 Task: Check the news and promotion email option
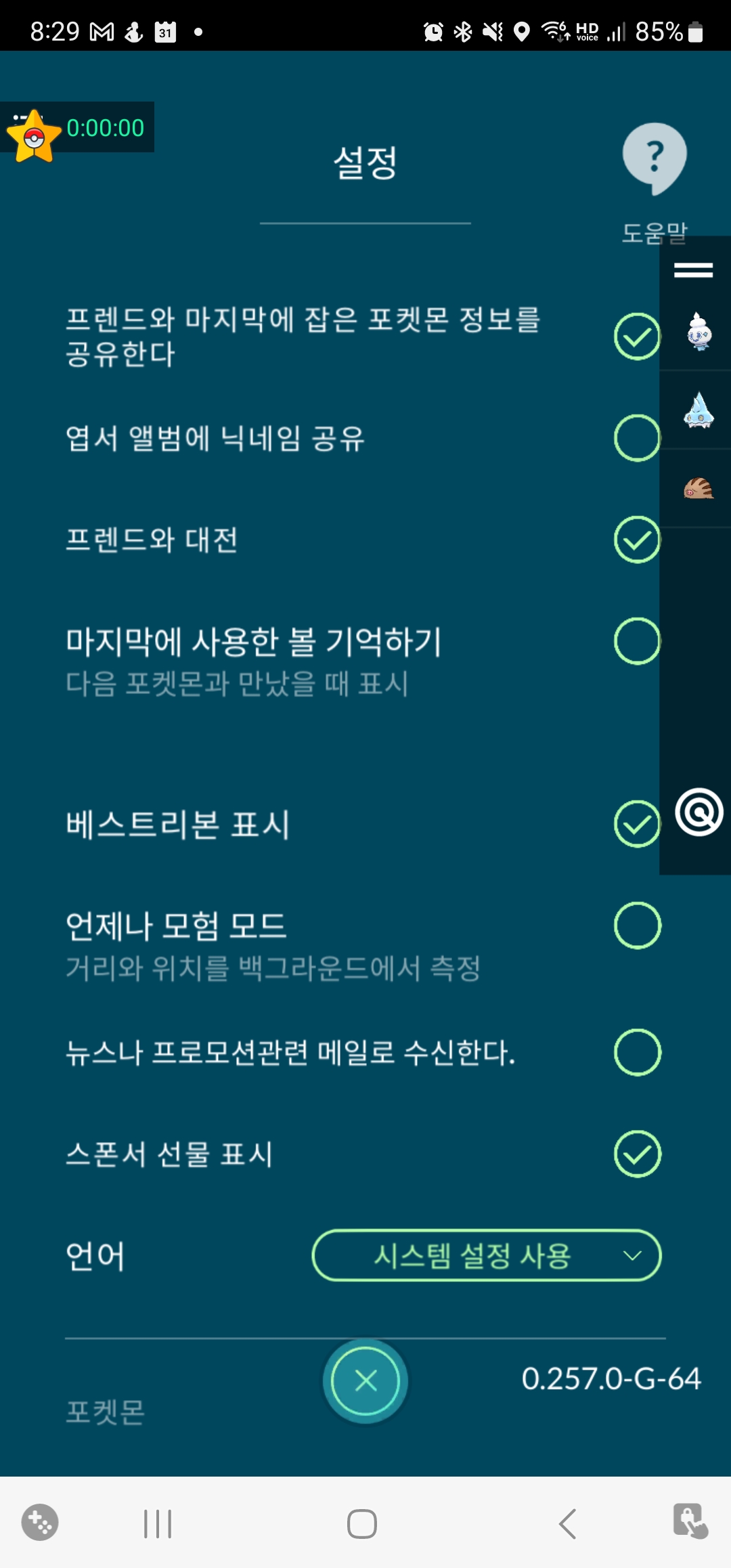[x=637, y=1053]
